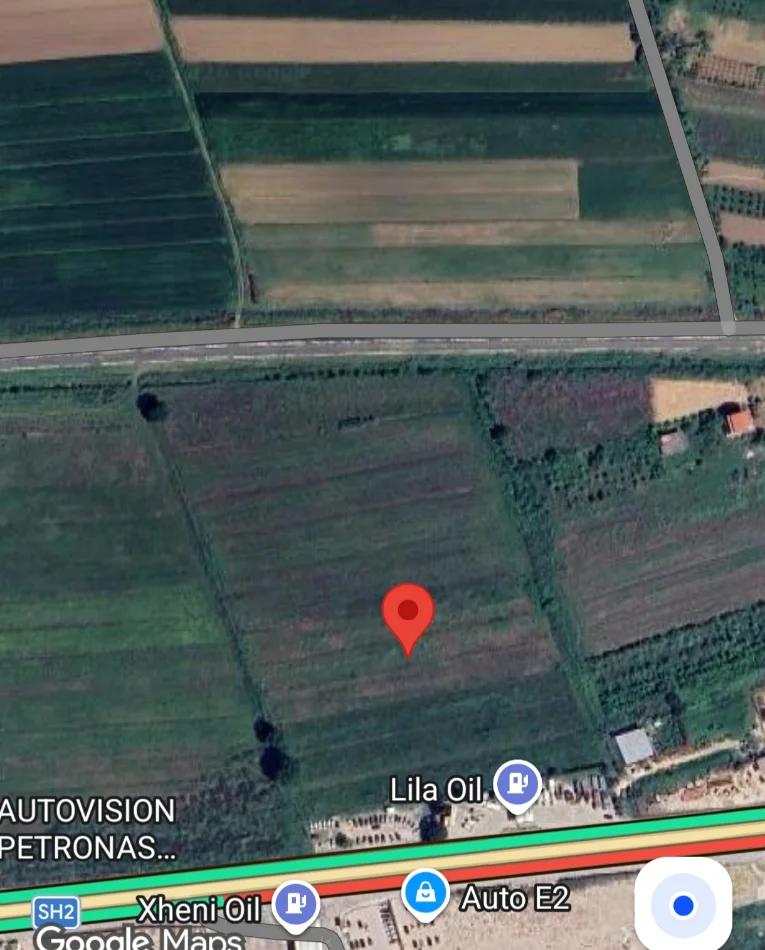Open the Lila Oil gas station marker
The height and width of the screenshot is (950, 765).
(517, 785)
